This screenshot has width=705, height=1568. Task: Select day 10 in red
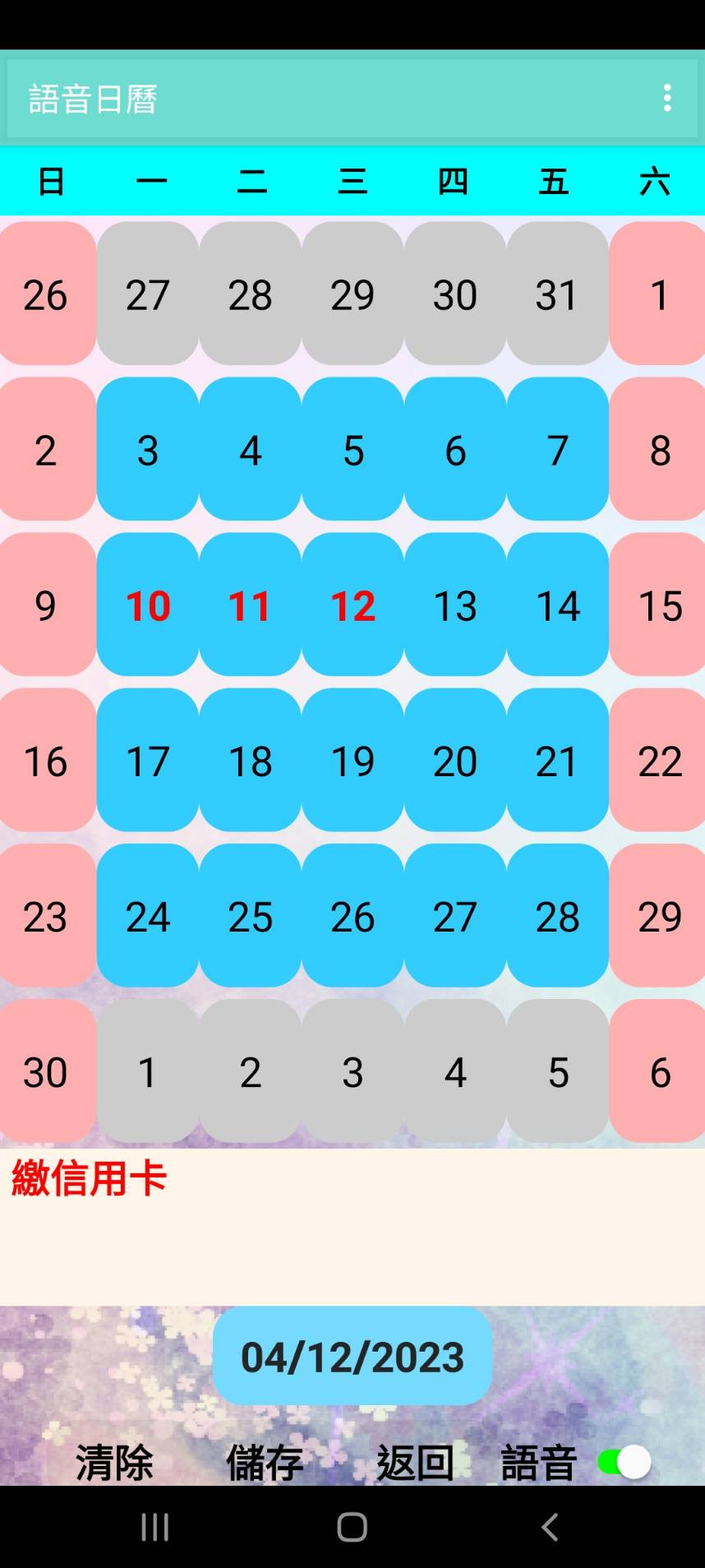(148, 605)
